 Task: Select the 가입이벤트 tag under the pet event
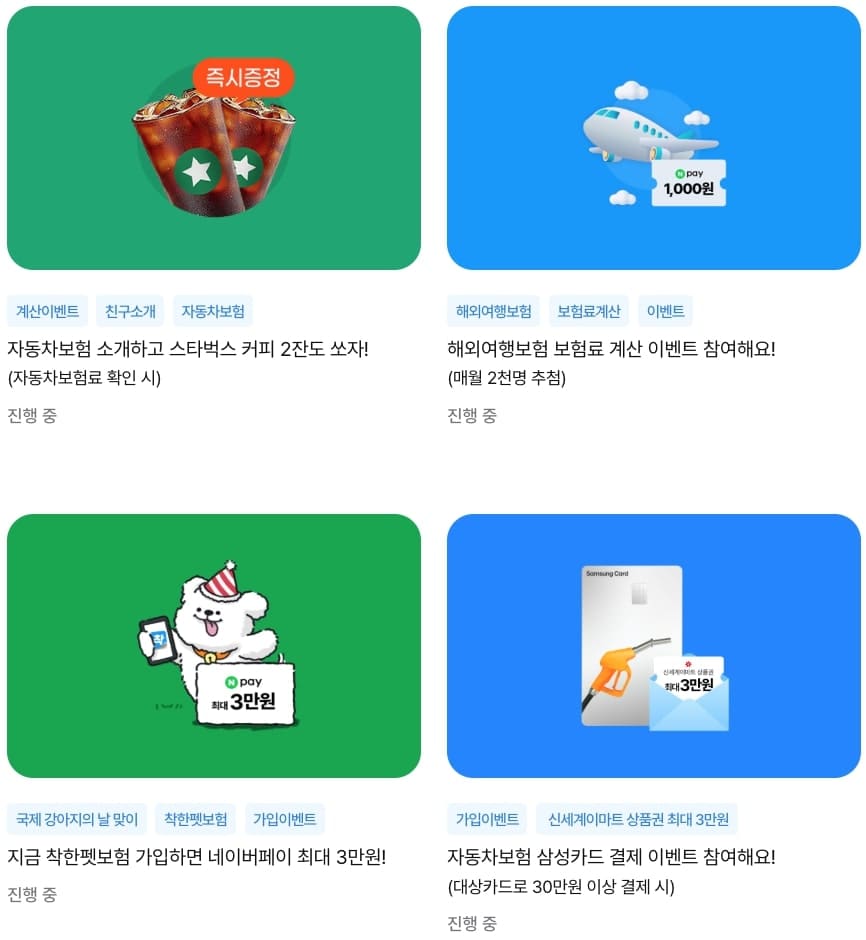[x=285, y=818]
